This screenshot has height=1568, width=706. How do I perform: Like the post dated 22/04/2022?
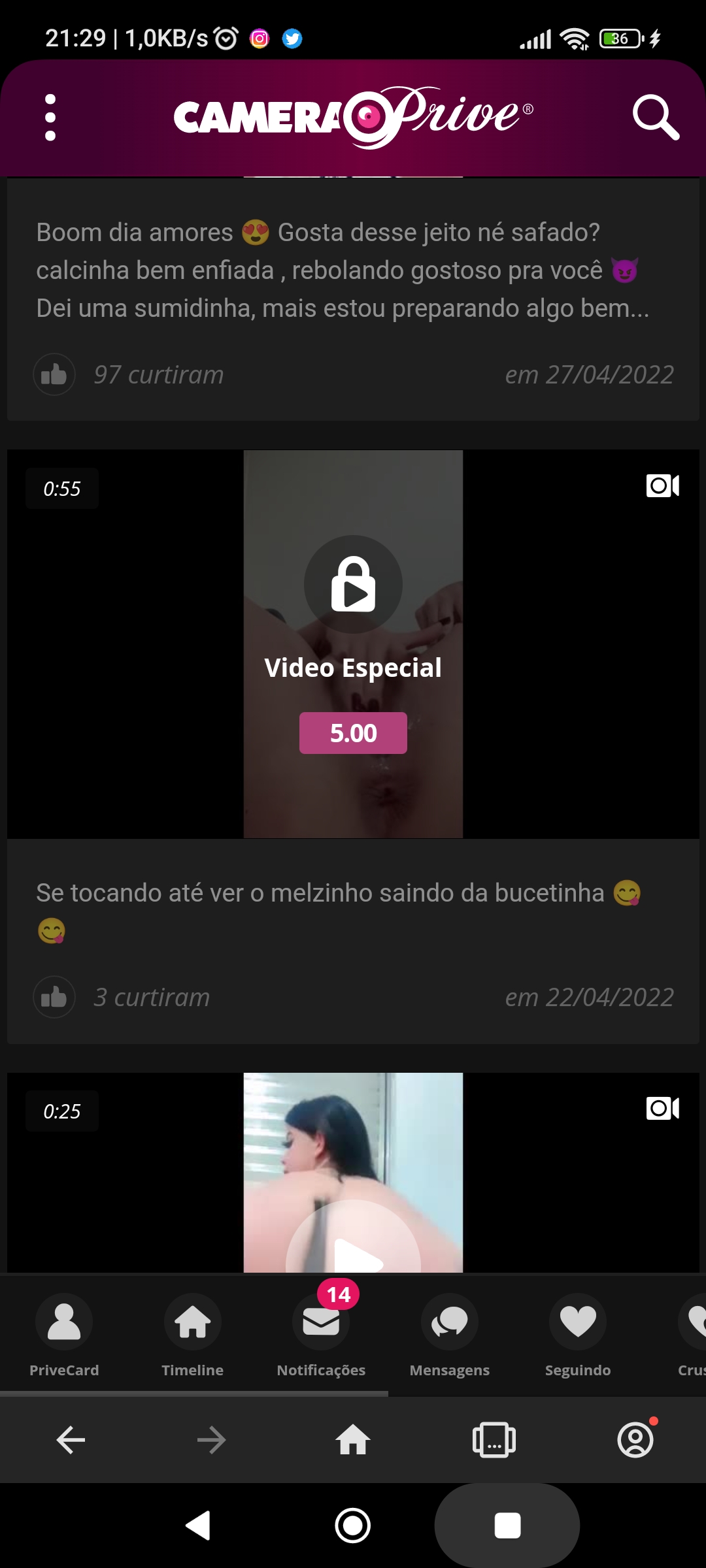(x=54, y=997)
